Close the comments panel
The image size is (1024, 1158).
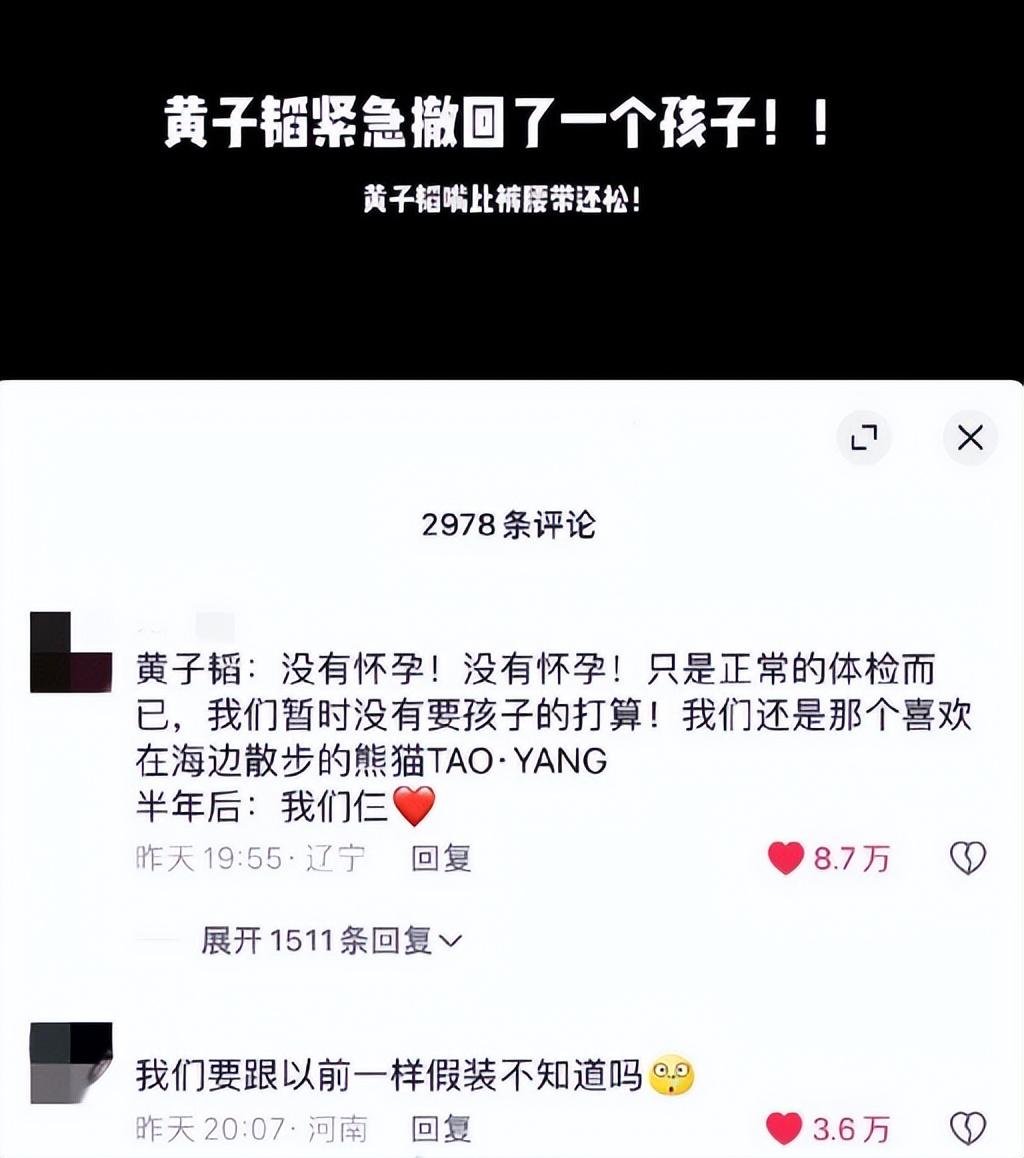[970, 437]
